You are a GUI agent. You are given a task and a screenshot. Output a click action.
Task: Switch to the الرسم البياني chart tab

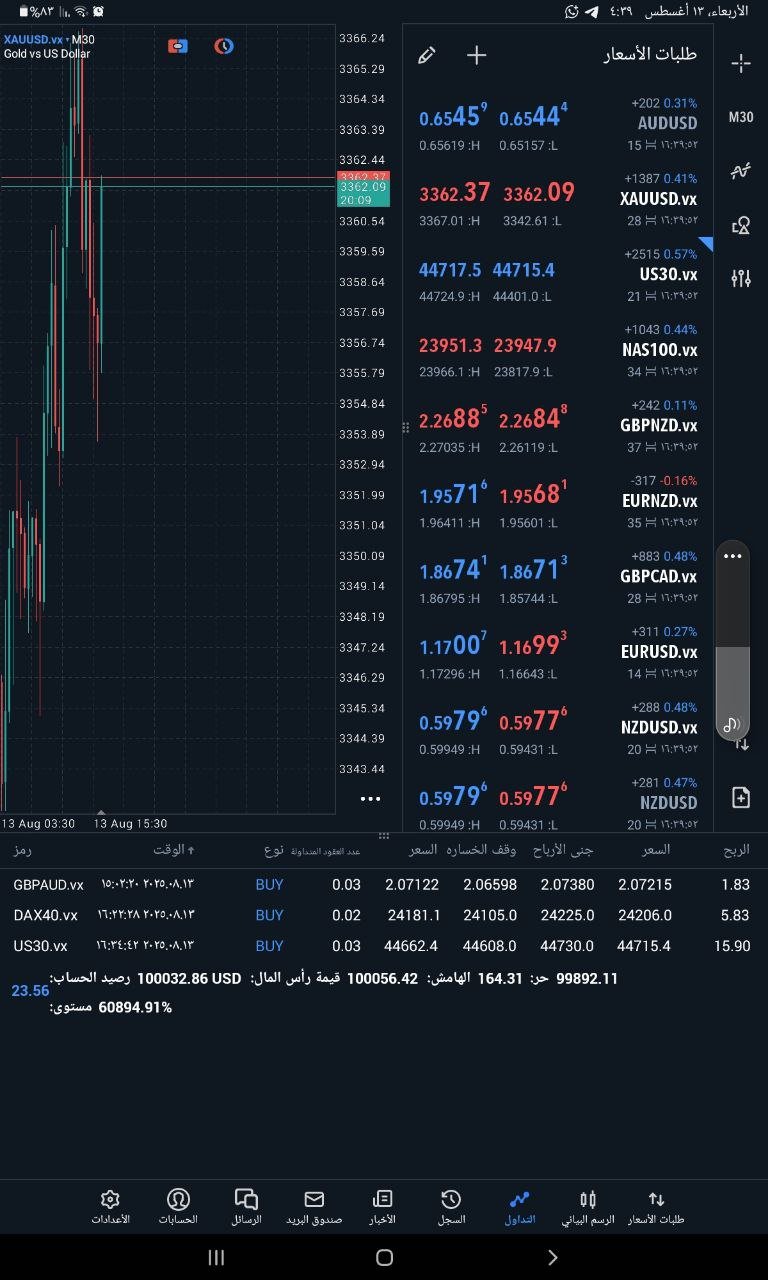[587, 1207]
